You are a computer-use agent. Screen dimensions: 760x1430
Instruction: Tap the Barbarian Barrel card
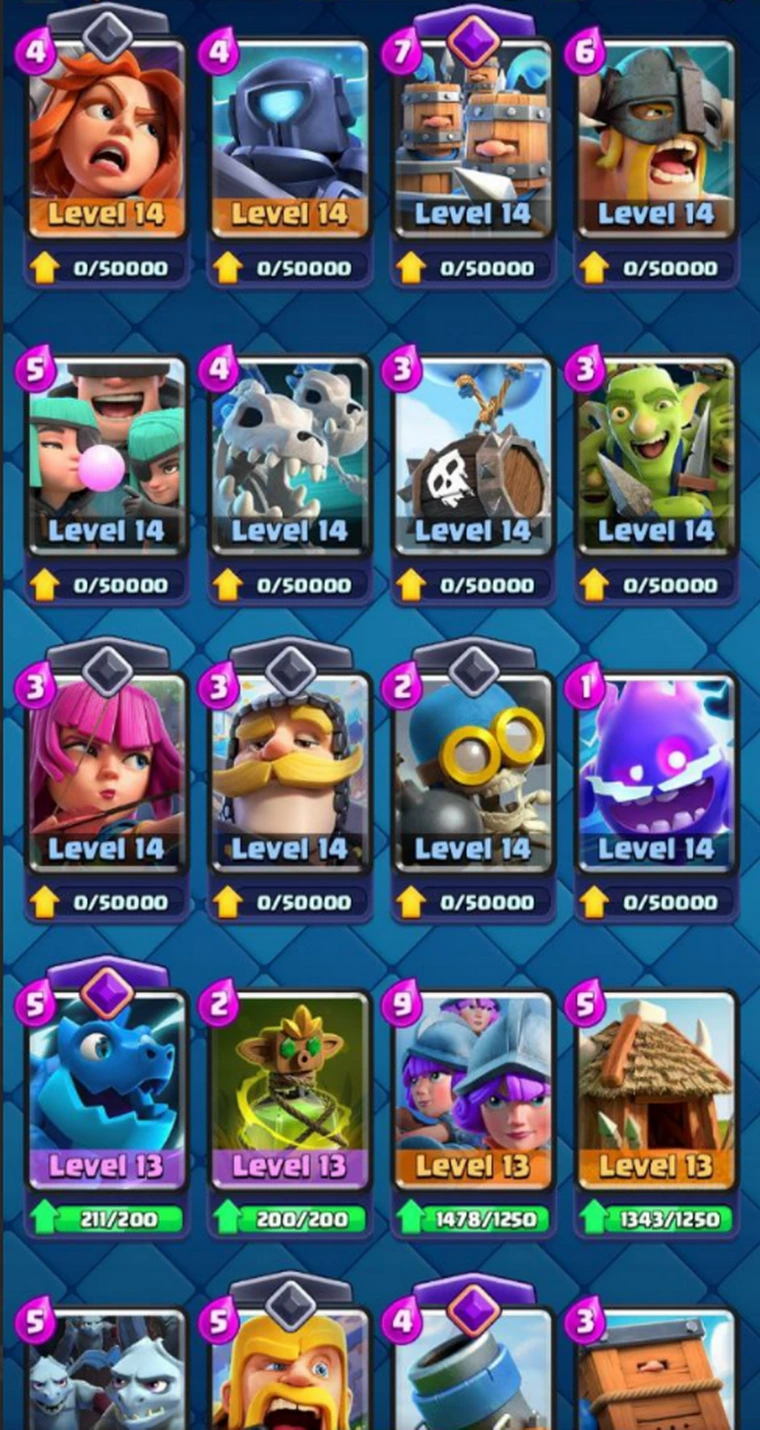coord(655,1375)
